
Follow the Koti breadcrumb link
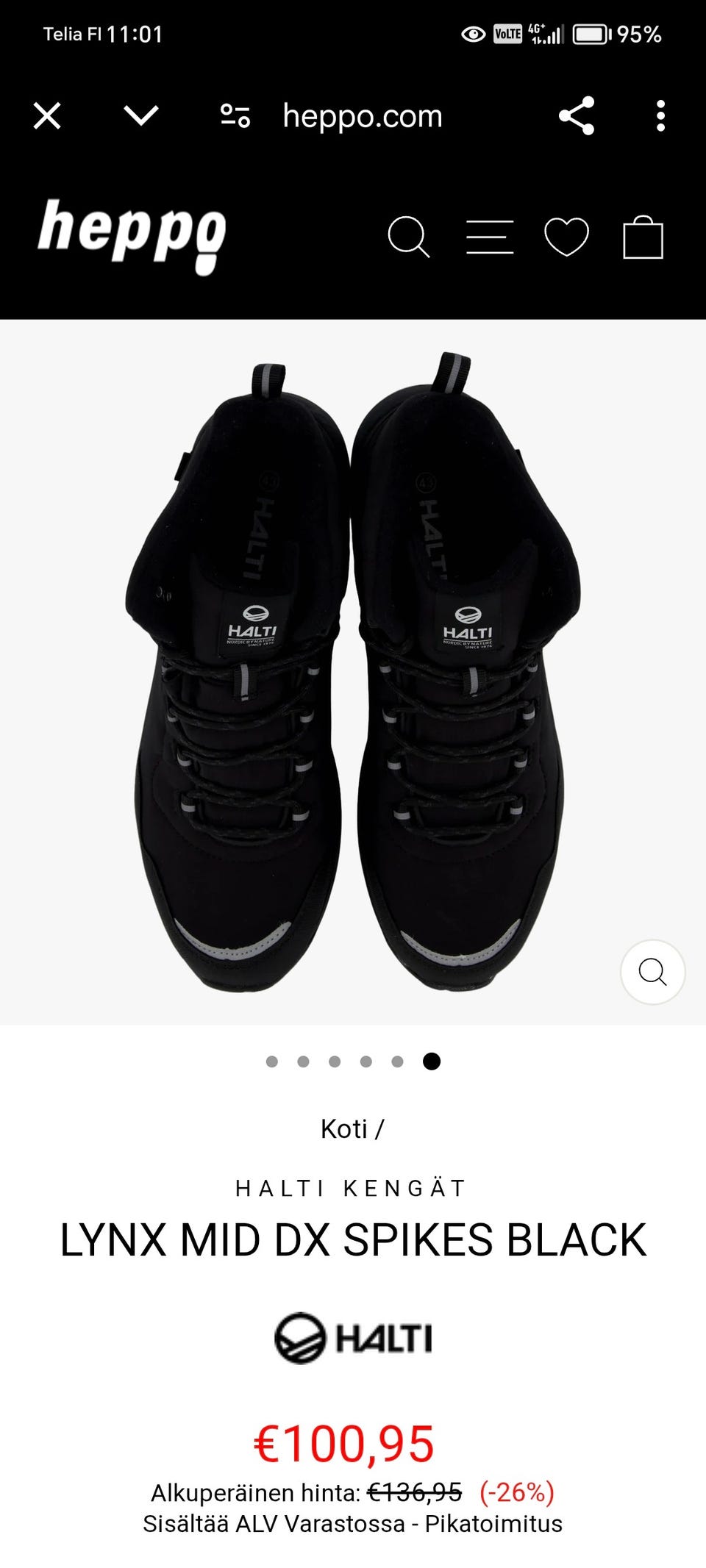pos(343,1128)
